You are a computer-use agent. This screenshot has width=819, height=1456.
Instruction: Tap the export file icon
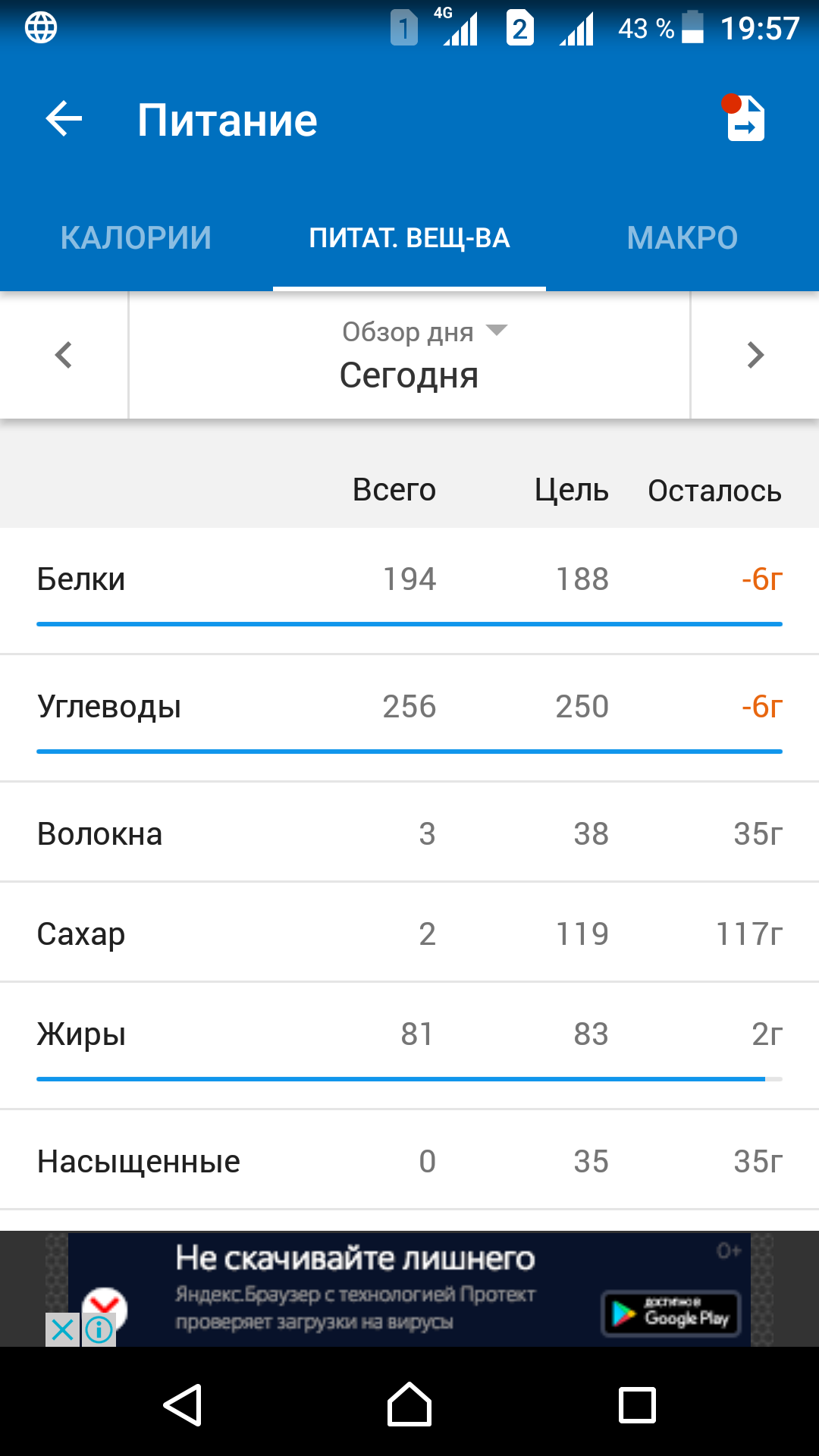tap(744, 118)
